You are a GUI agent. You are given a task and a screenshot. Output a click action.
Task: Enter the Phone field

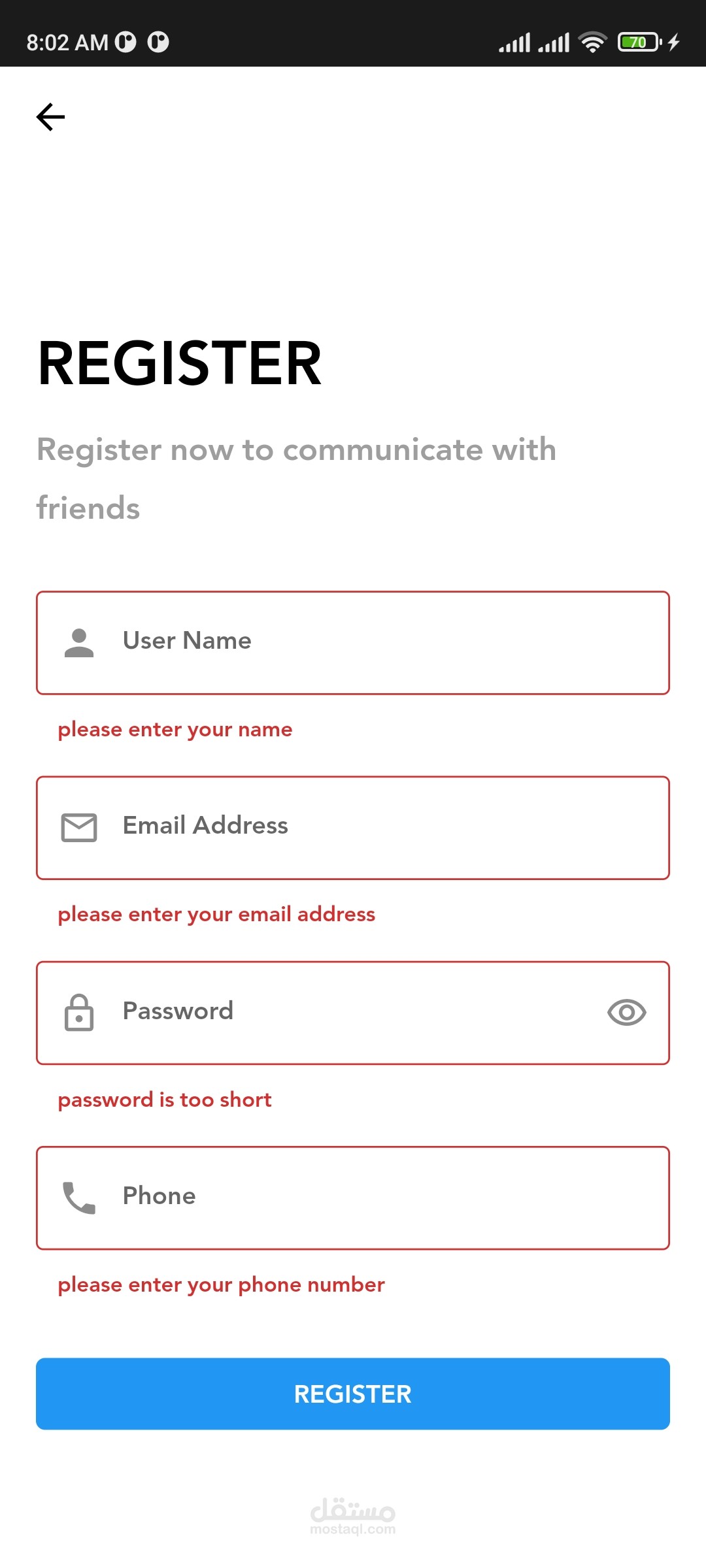coord(353,1198)
